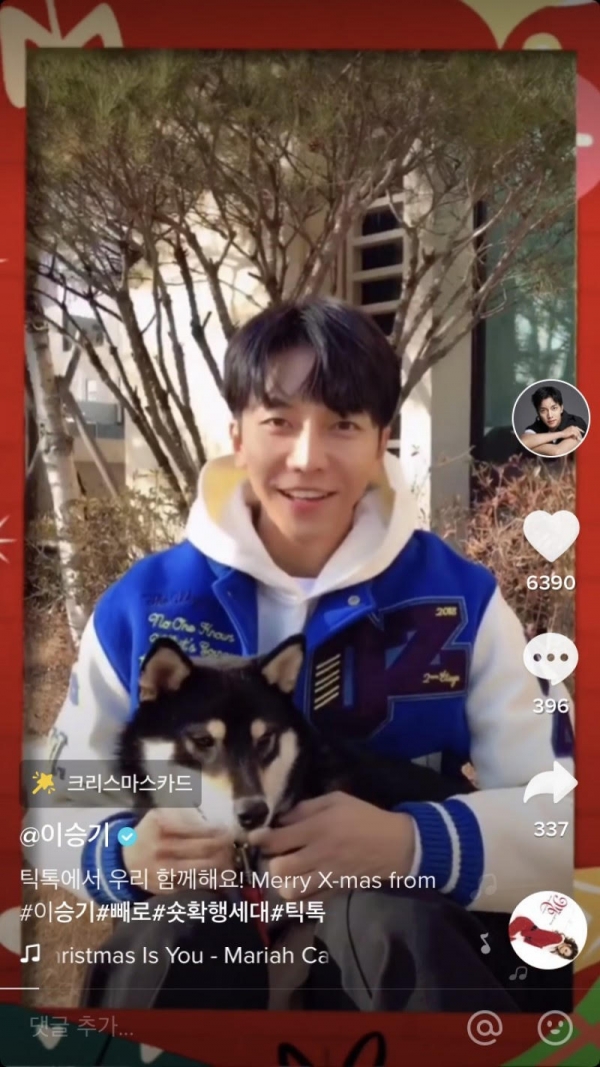
Task: Like this video with the heart
Action: [x=551, y=536]
